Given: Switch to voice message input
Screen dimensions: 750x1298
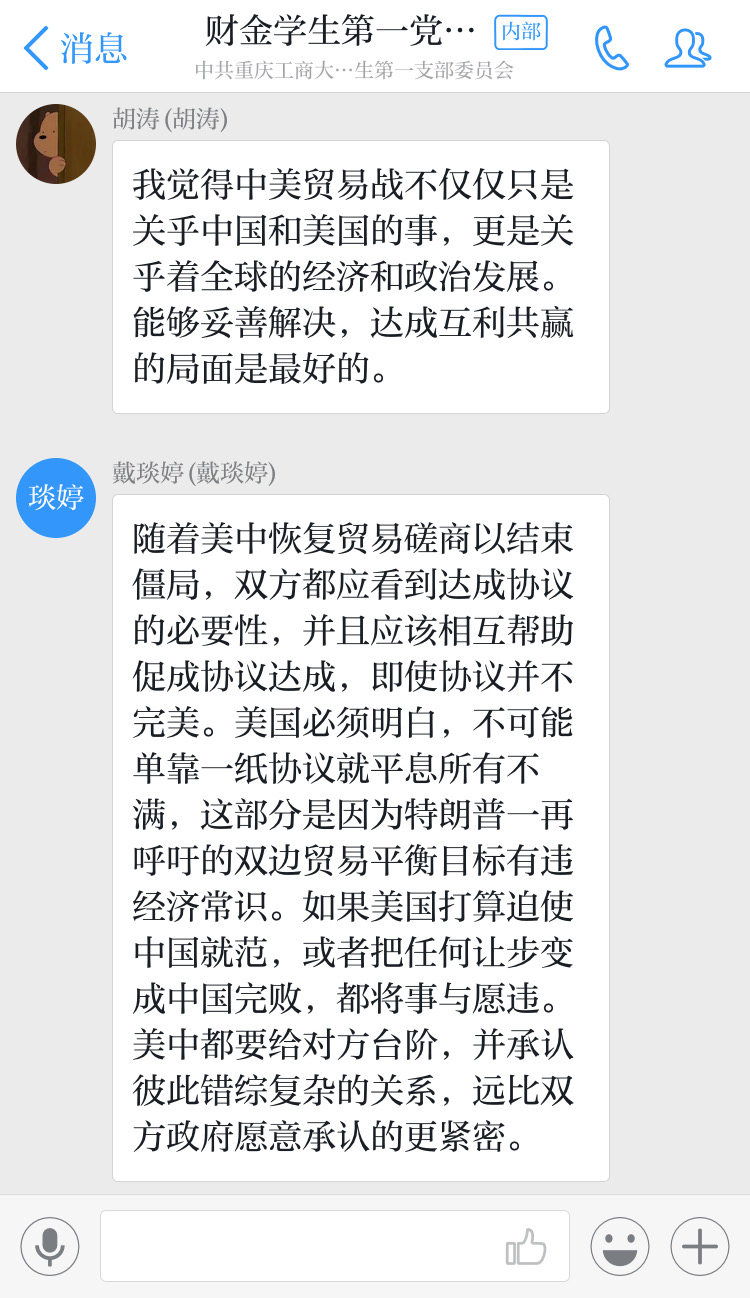Looking at the screenshot, I should tap(50, 1246).
